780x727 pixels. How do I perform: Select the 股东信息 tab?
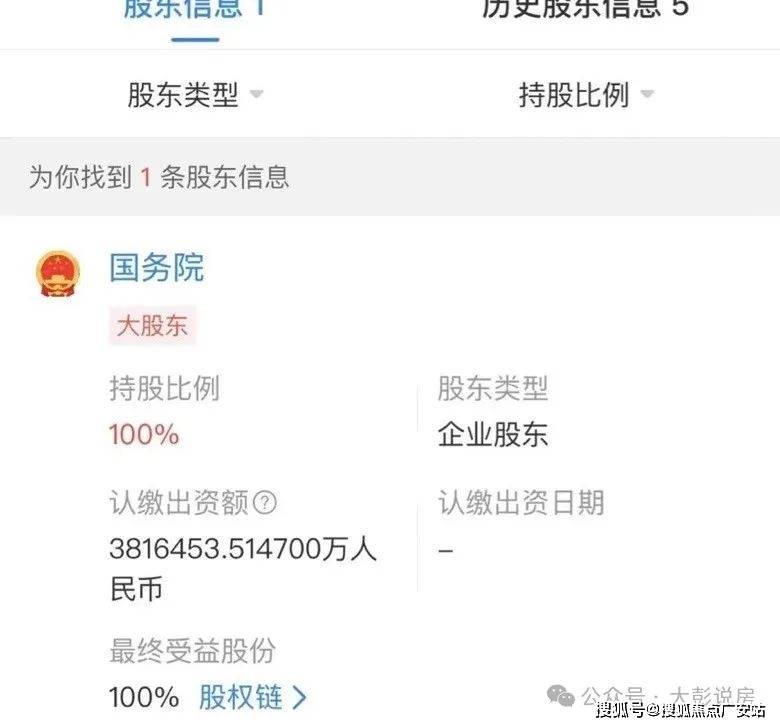pos(195,10)
